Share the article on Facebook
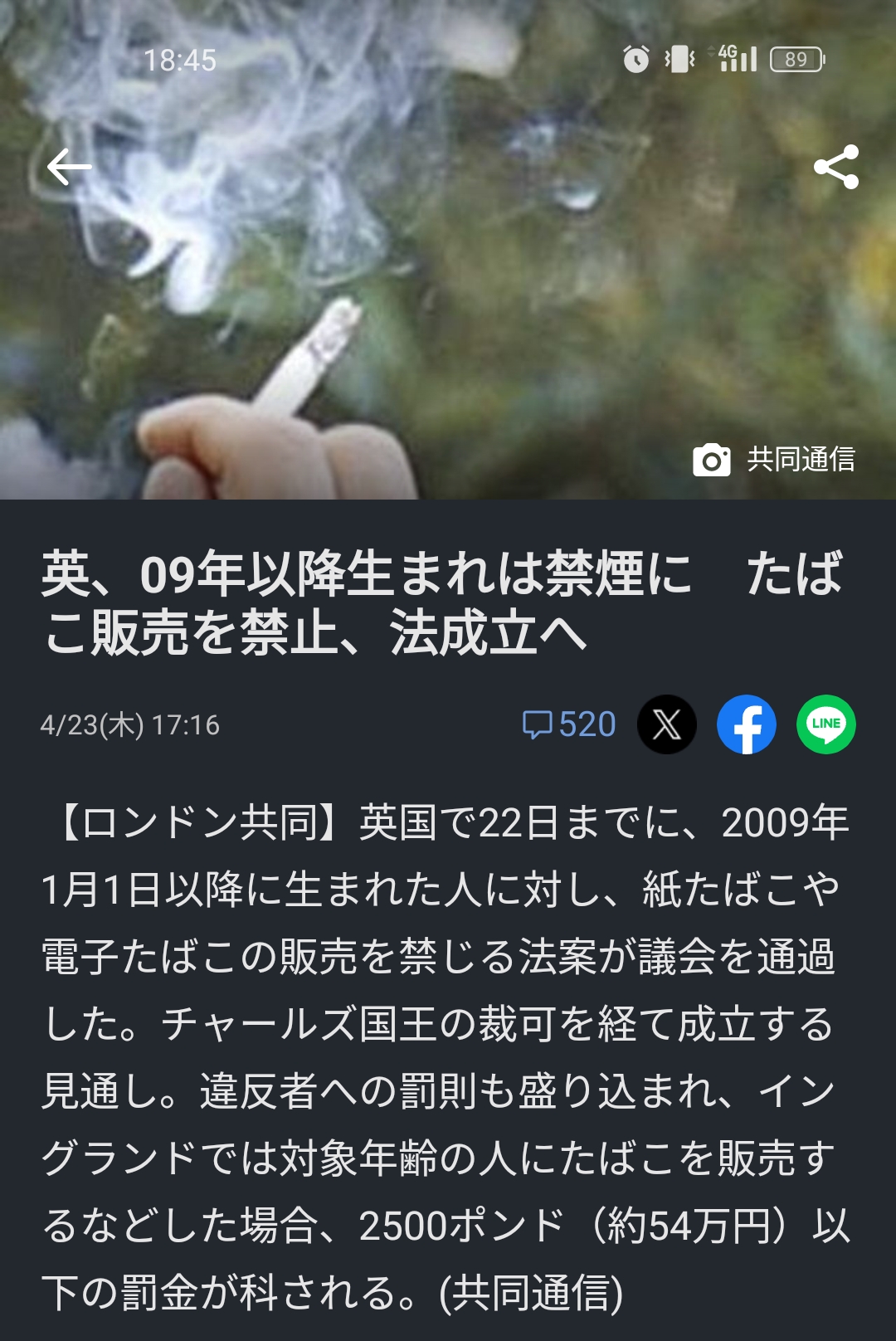 [x=747, y=724]
